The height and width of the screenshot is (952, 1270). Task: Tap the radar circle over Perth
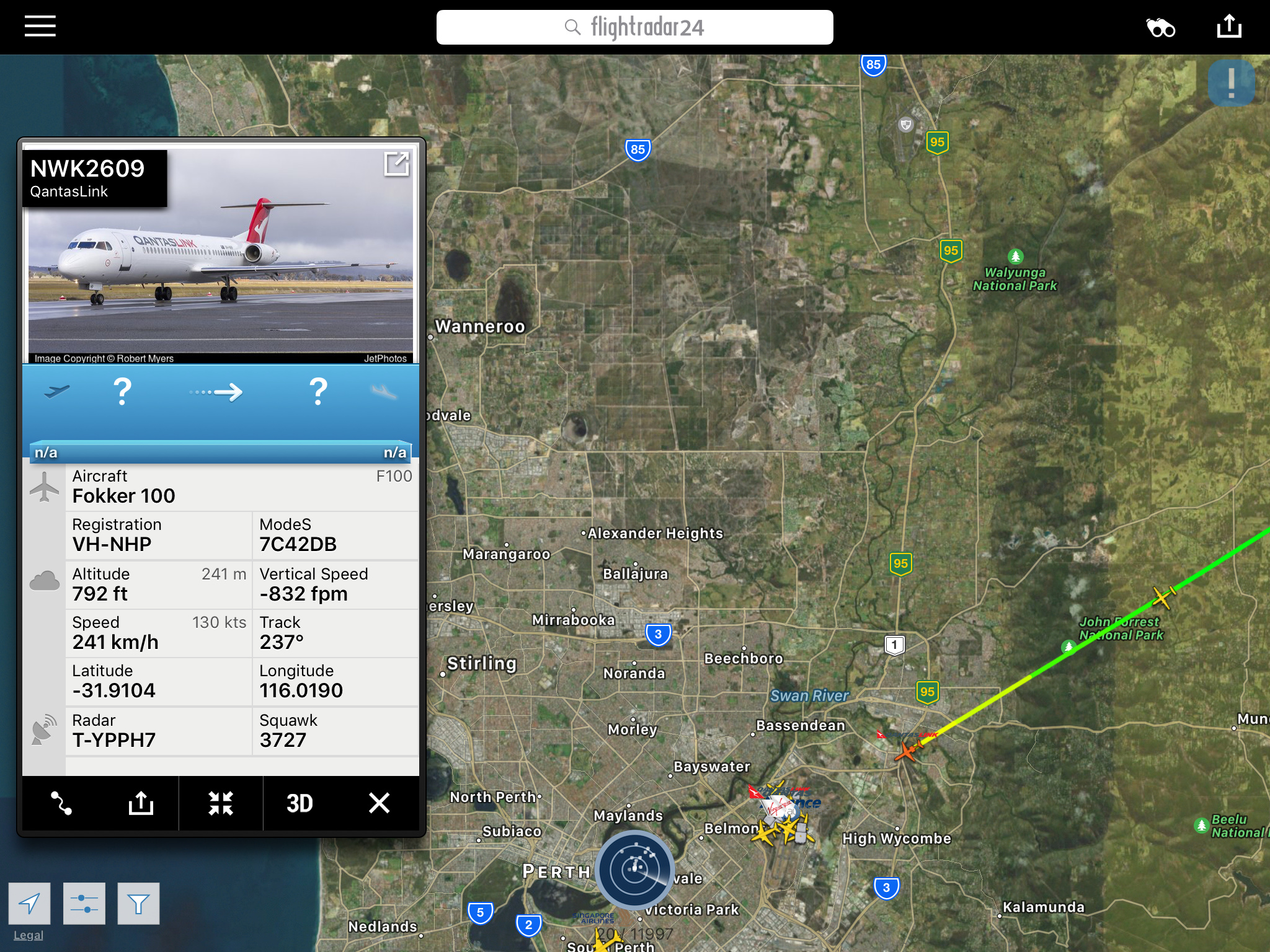[x=634, y=870]
